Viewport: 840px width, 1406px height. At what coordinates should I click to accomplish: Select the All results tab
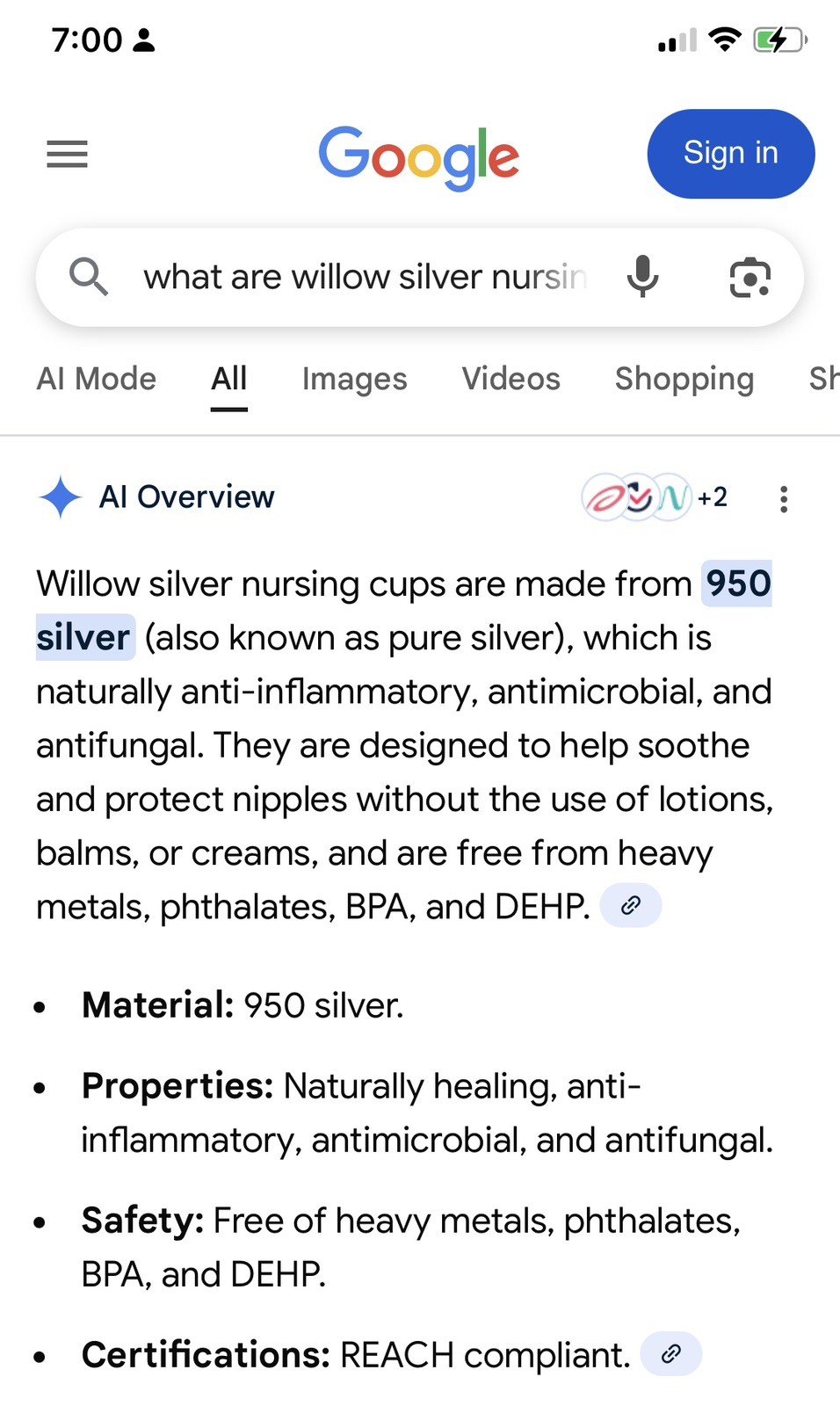[228, 379]
